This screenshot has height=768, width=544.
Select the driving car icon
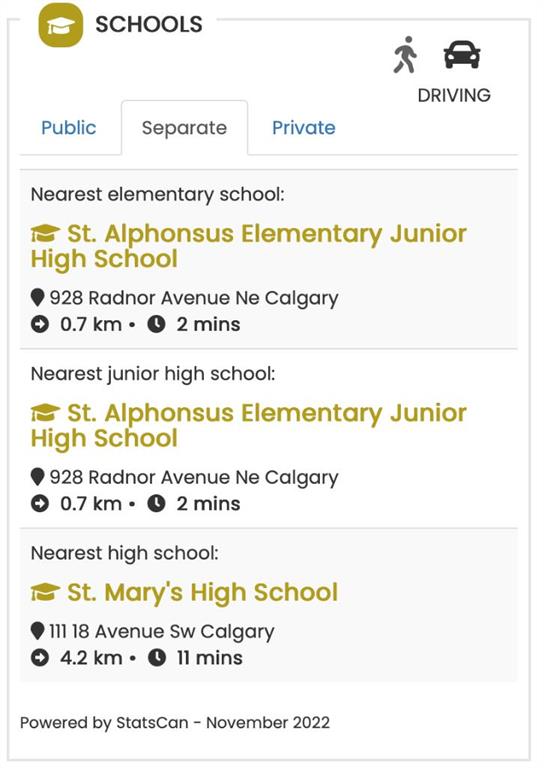462,54
